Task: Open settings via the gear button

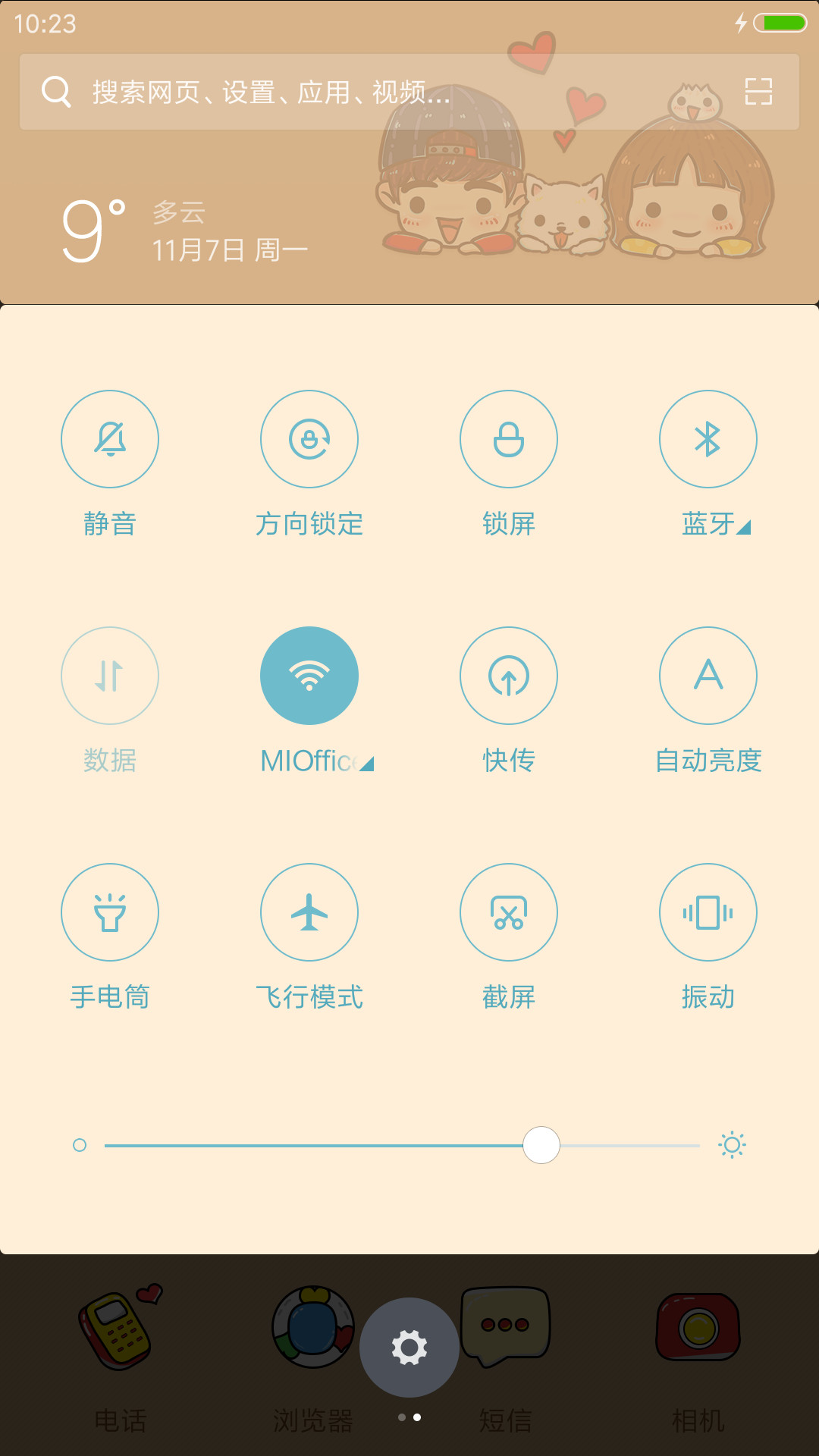Action: [409, 1348]
